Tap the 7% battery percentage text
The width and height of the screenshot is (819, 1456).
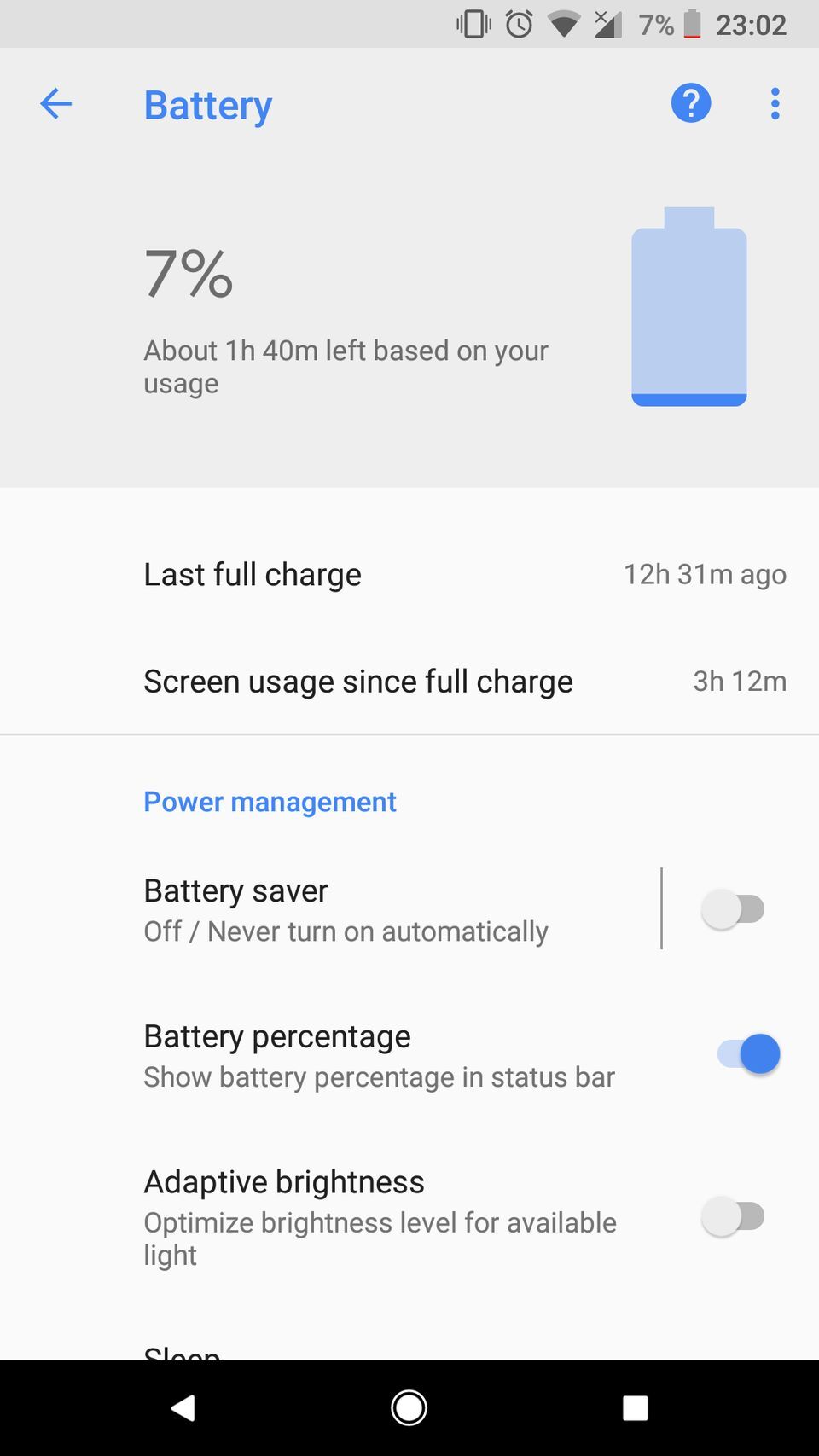tap(189, 275)
